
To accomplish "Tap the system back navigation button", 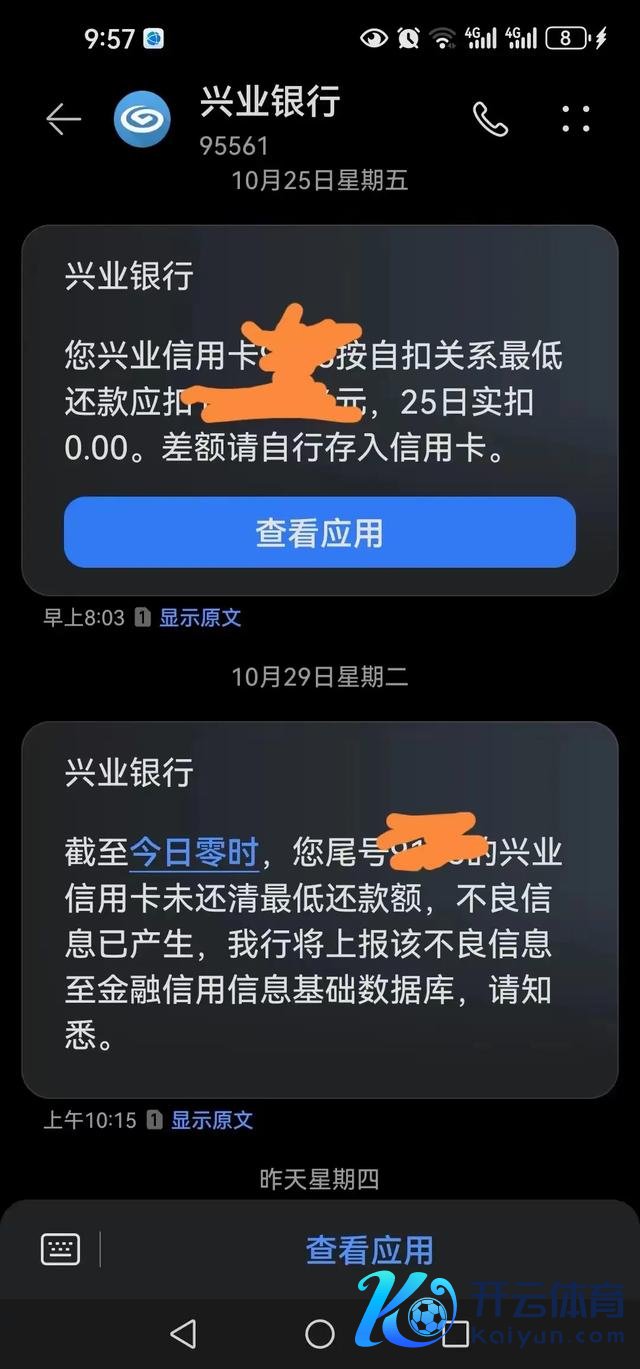I will [182, 1332].
